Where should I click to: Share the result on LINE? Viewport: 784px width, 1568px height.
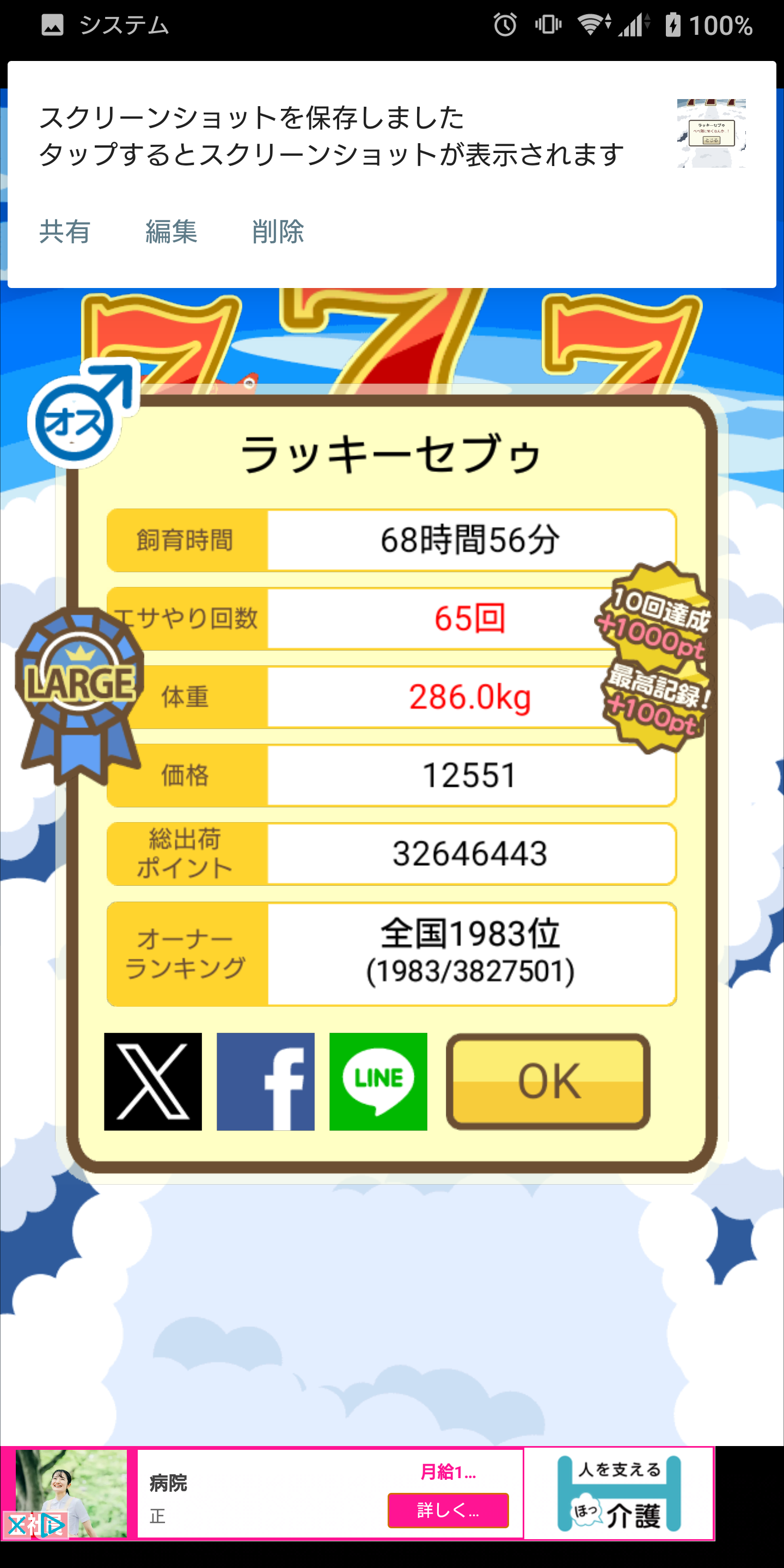click(x=378, y=1082)
